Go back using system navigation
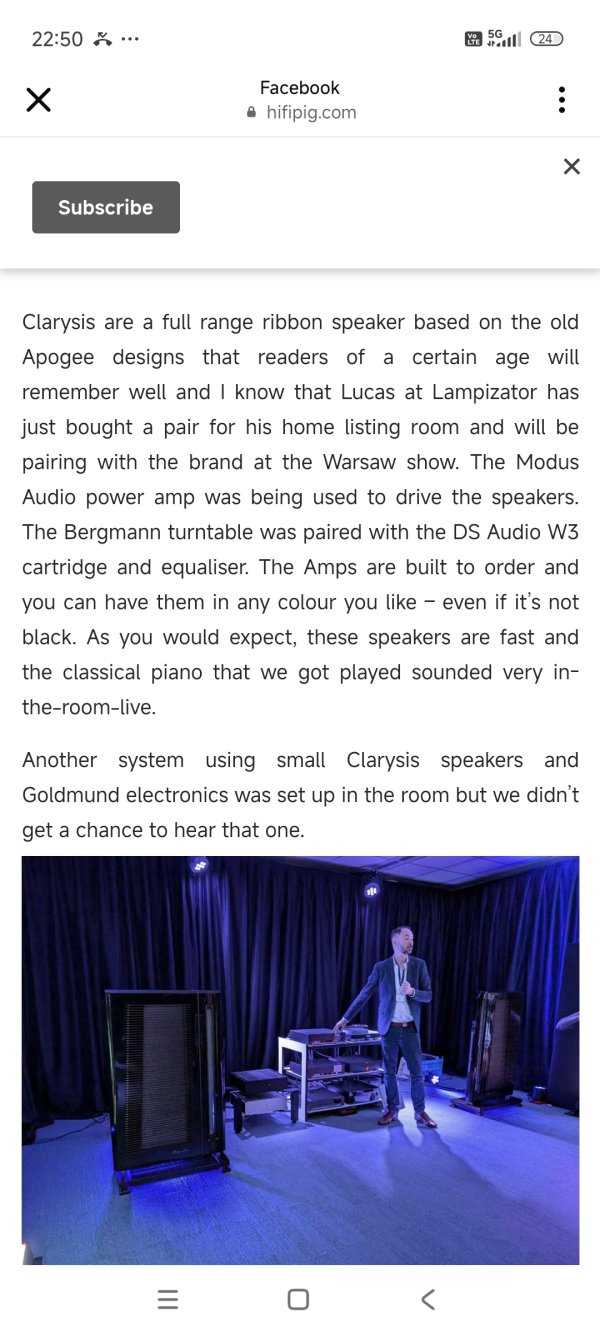 [428, 1299]
